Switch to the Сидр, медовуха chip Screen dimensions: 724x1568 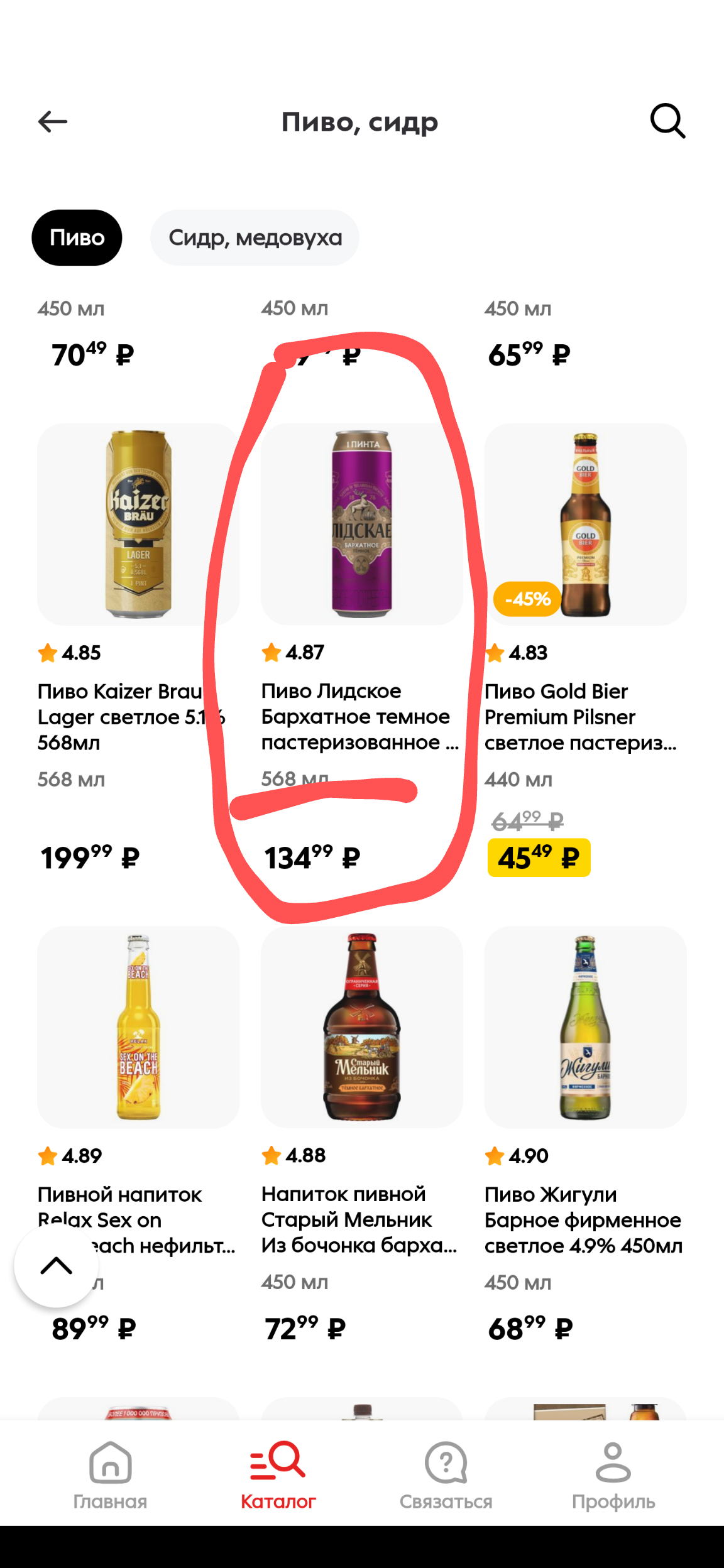click(255, 237)
